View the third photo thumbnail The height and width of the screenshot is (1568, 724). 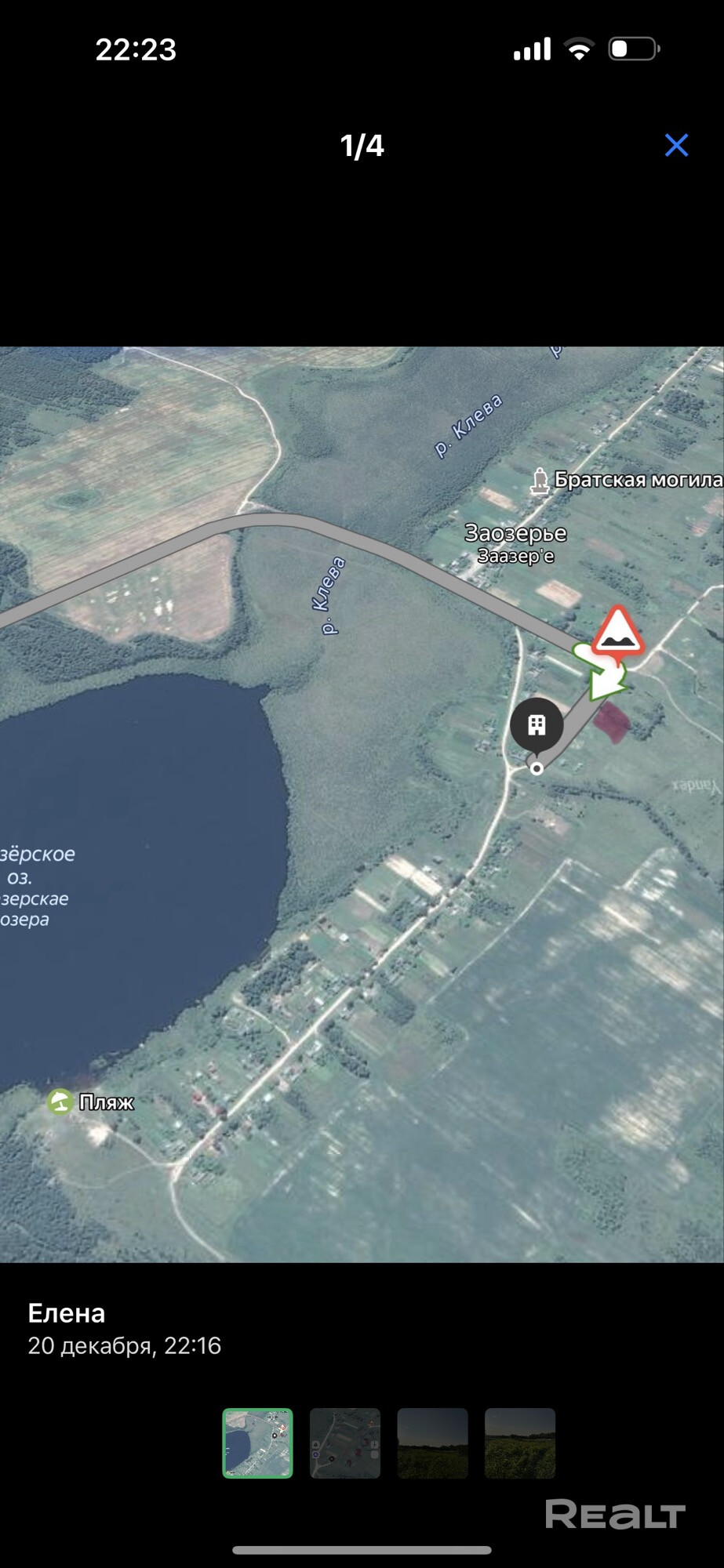point(432,1443)
